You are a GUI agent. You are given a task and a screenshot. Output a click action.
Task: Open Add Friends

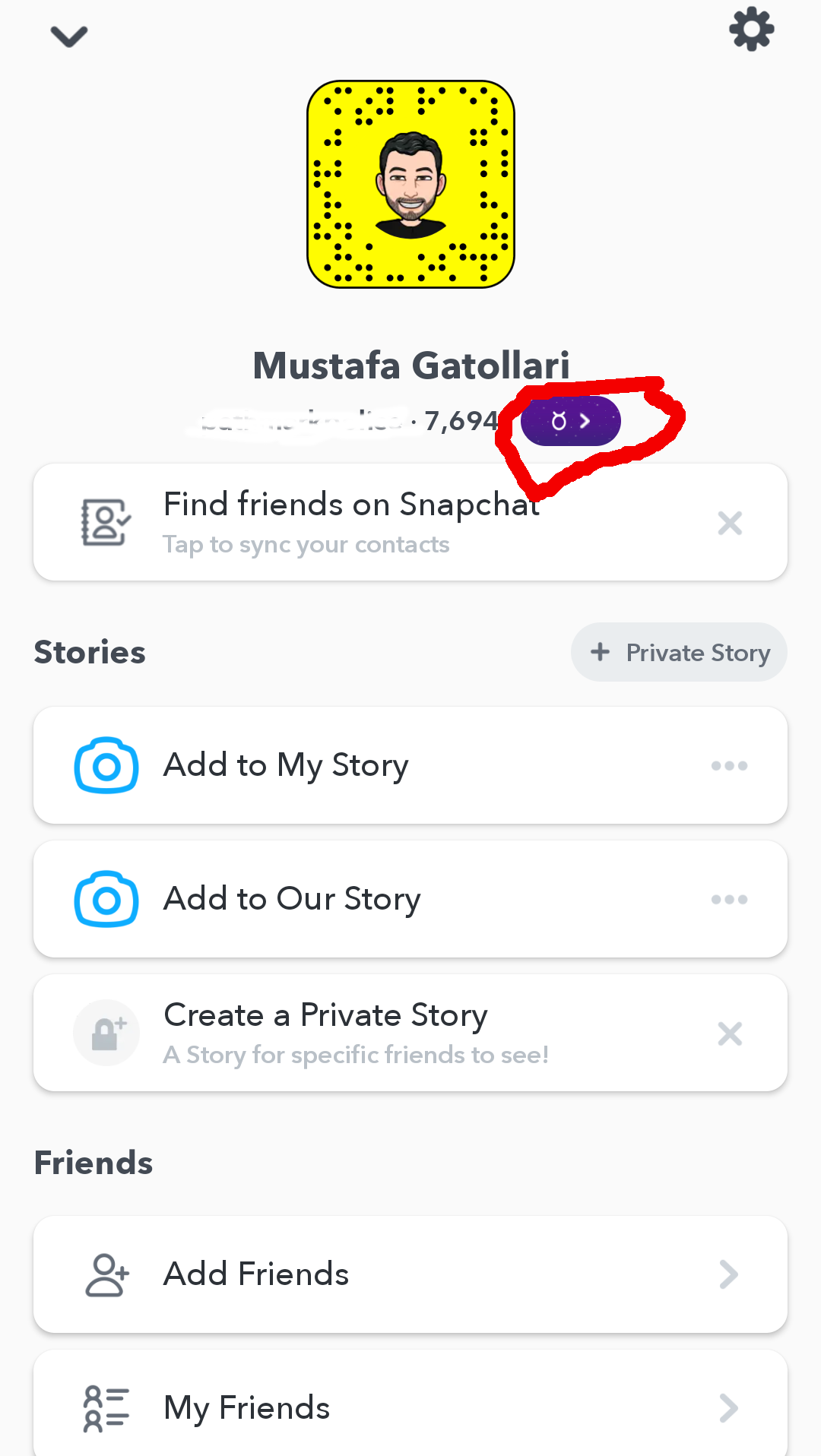click(x=410, y=1274)
